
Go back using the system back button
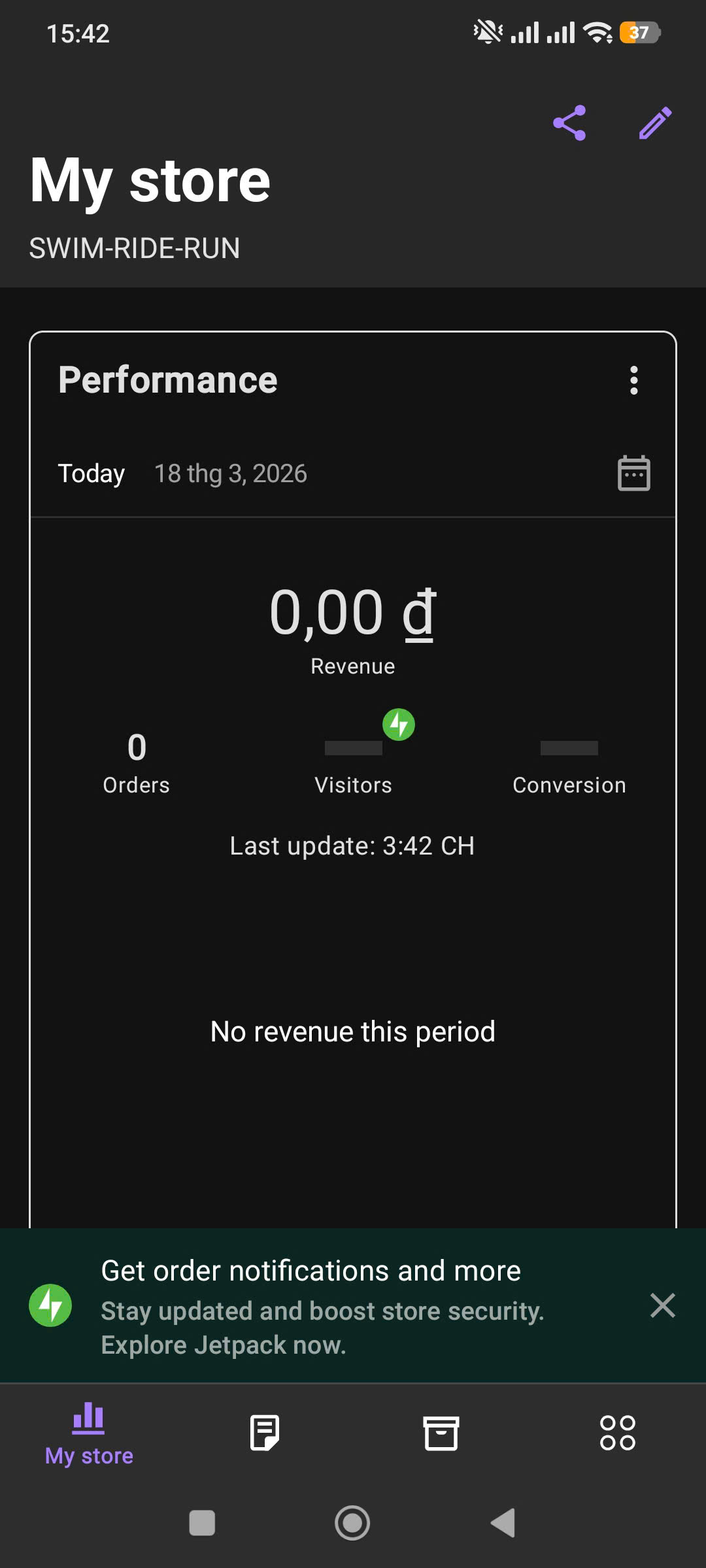(503, 1523)
